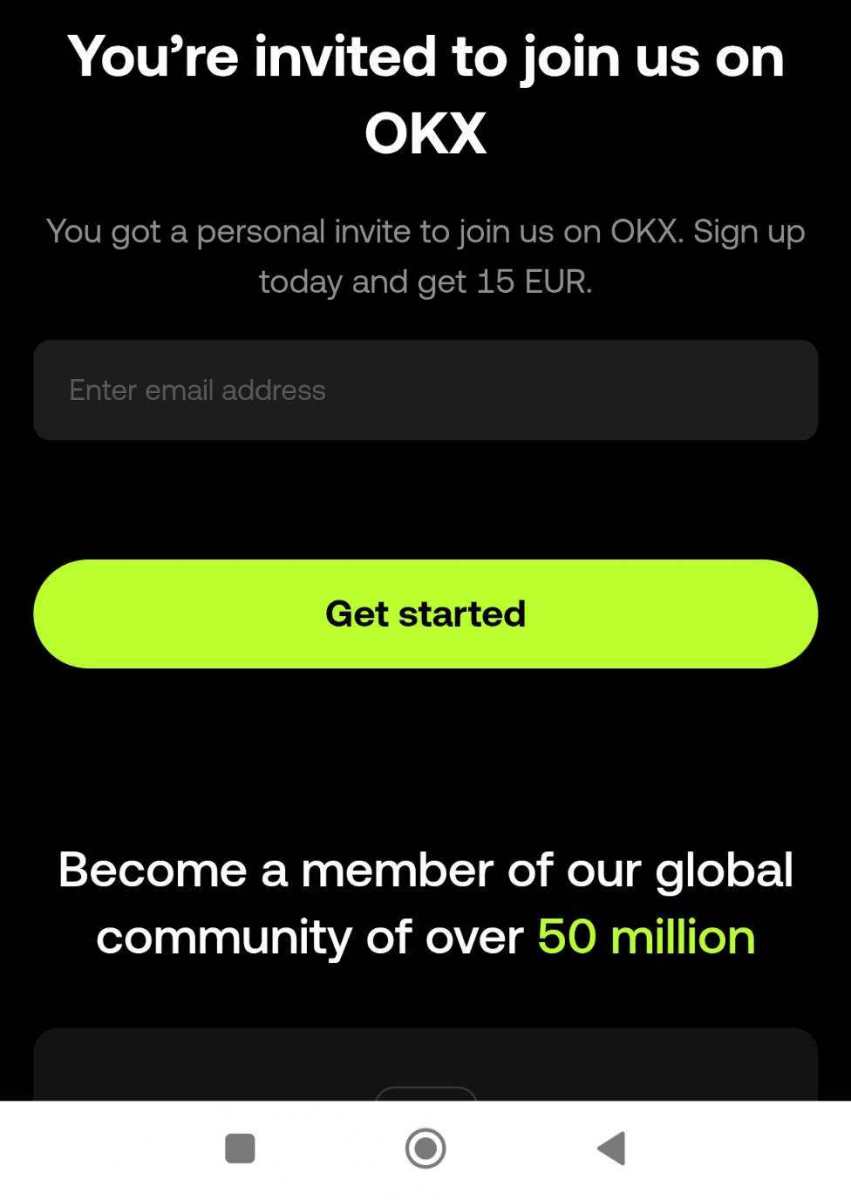
Task: Go back with the system back arrow
Action: pos(611,1148)
